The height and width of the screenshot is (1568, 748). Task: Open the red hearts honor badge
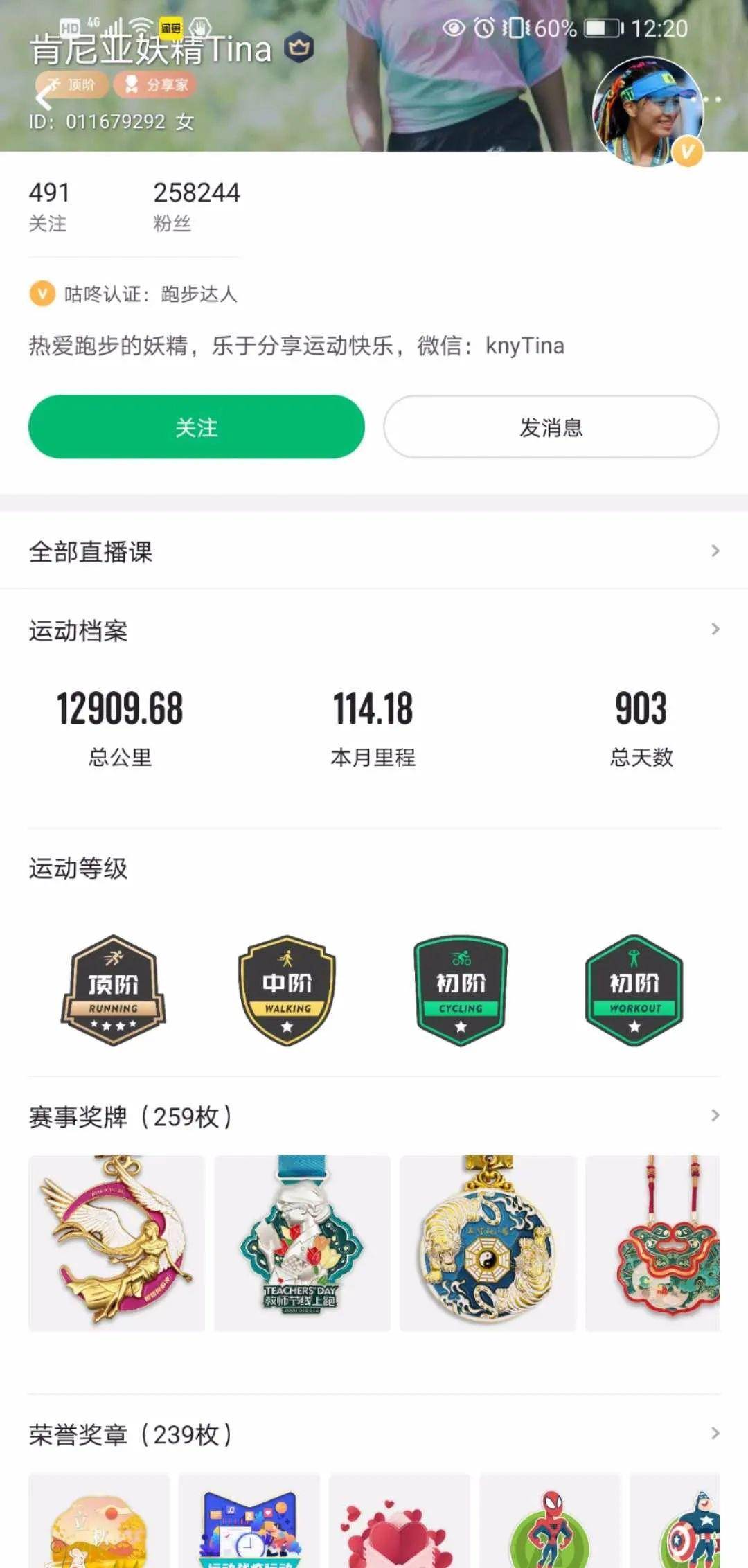pos(400,1522)
